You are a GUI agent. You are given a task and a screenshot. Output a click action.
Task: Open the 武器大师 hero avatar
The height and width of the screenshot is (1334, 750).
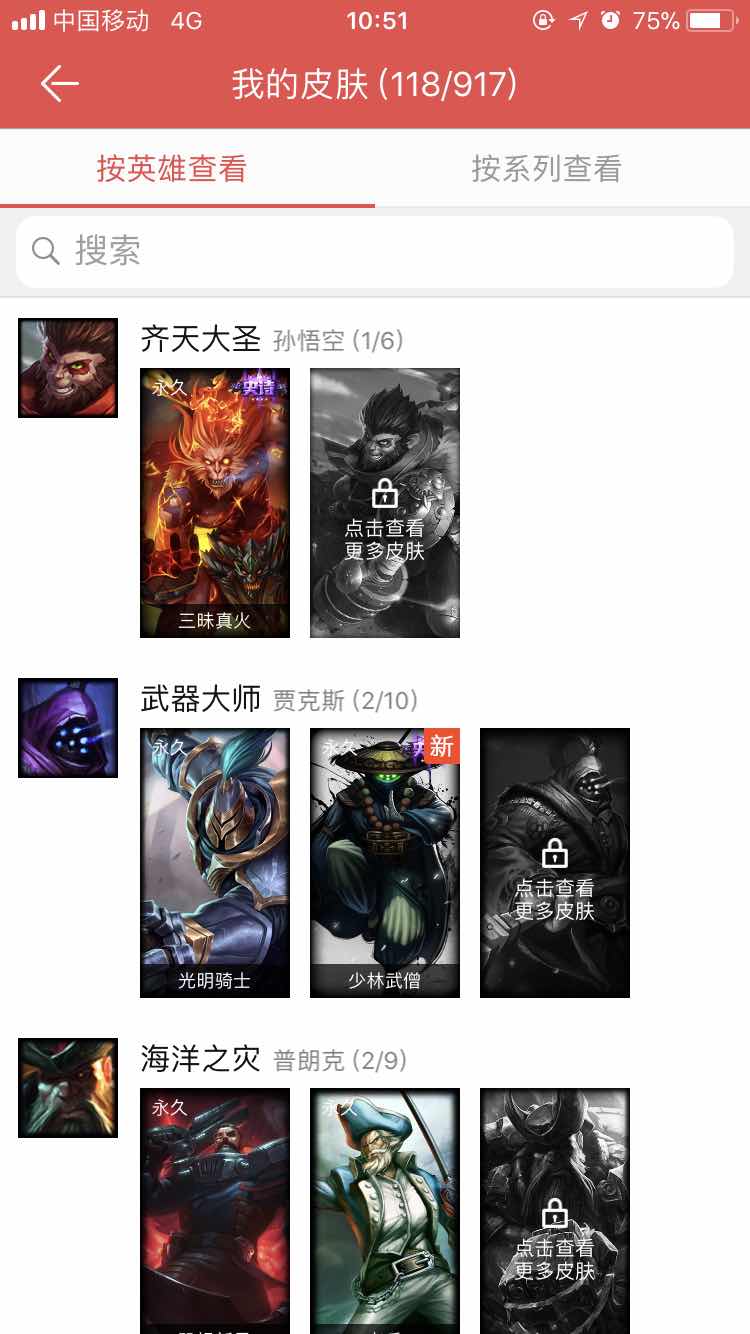tap(68, 728)
